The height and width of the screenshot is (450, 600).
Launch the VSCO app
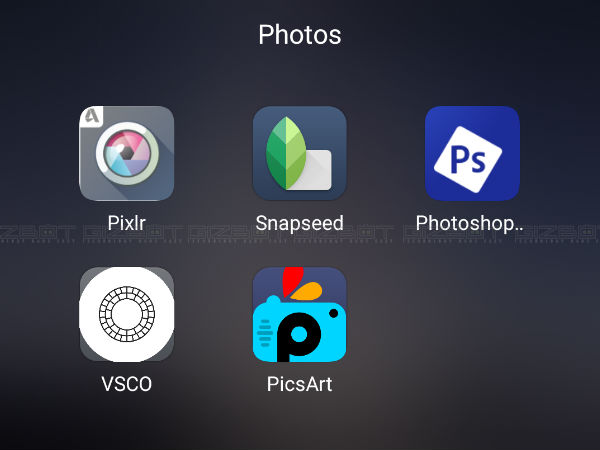[x=126, y=314]
